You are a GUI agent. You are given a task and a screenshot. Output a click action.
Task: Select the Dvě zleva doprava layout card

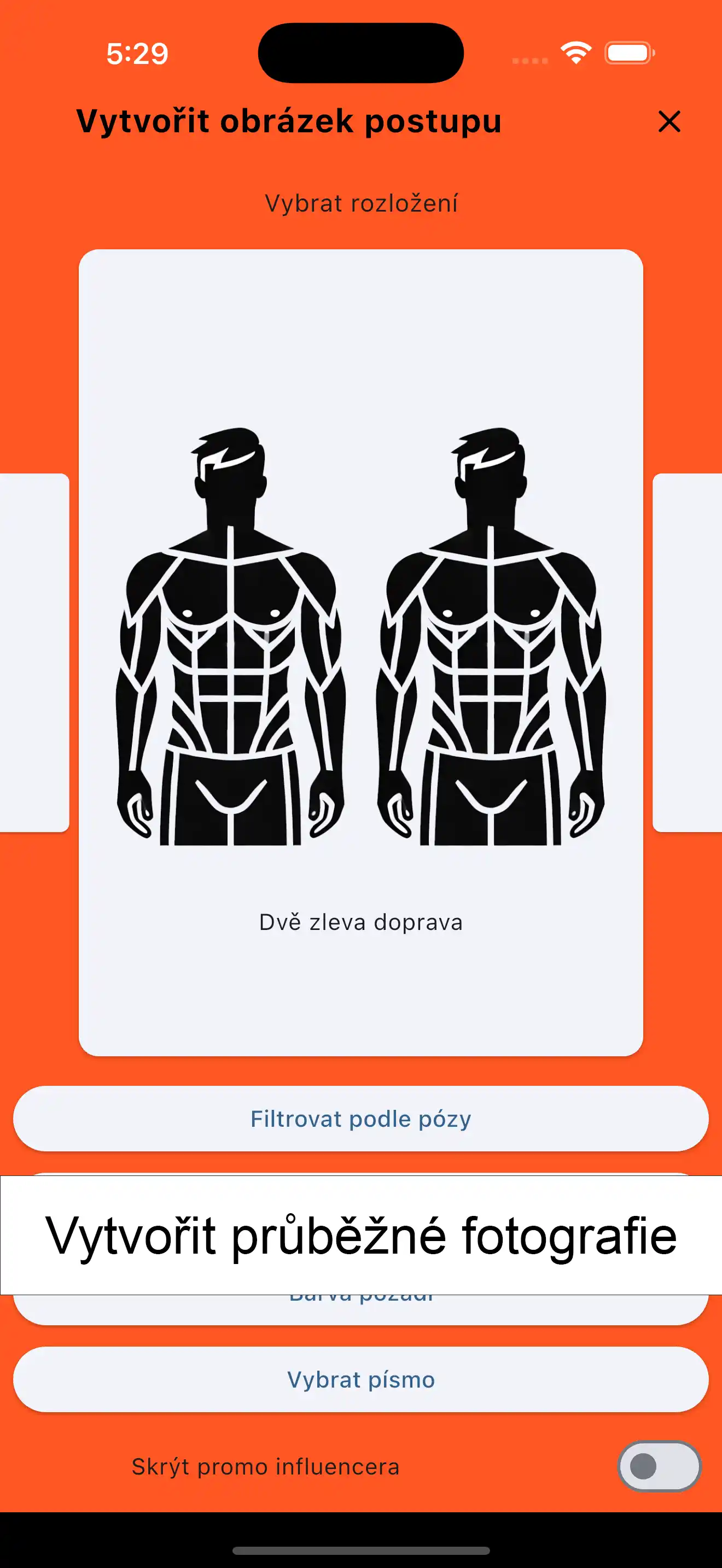click(360, 651)
